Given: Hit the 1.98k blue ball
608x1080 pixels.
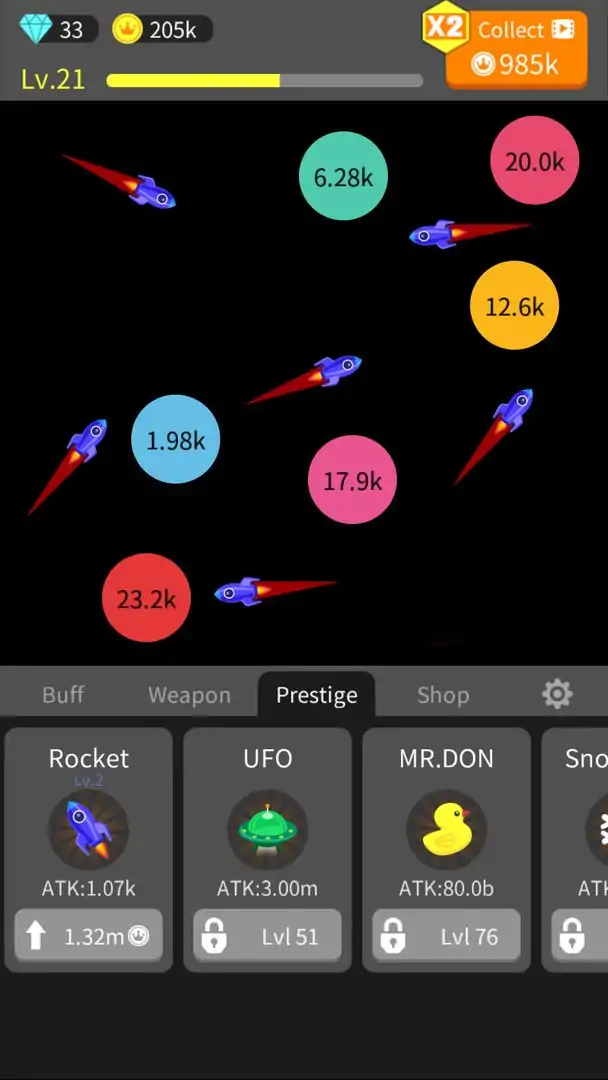Looking at the screenshot, I should [176, 440].
